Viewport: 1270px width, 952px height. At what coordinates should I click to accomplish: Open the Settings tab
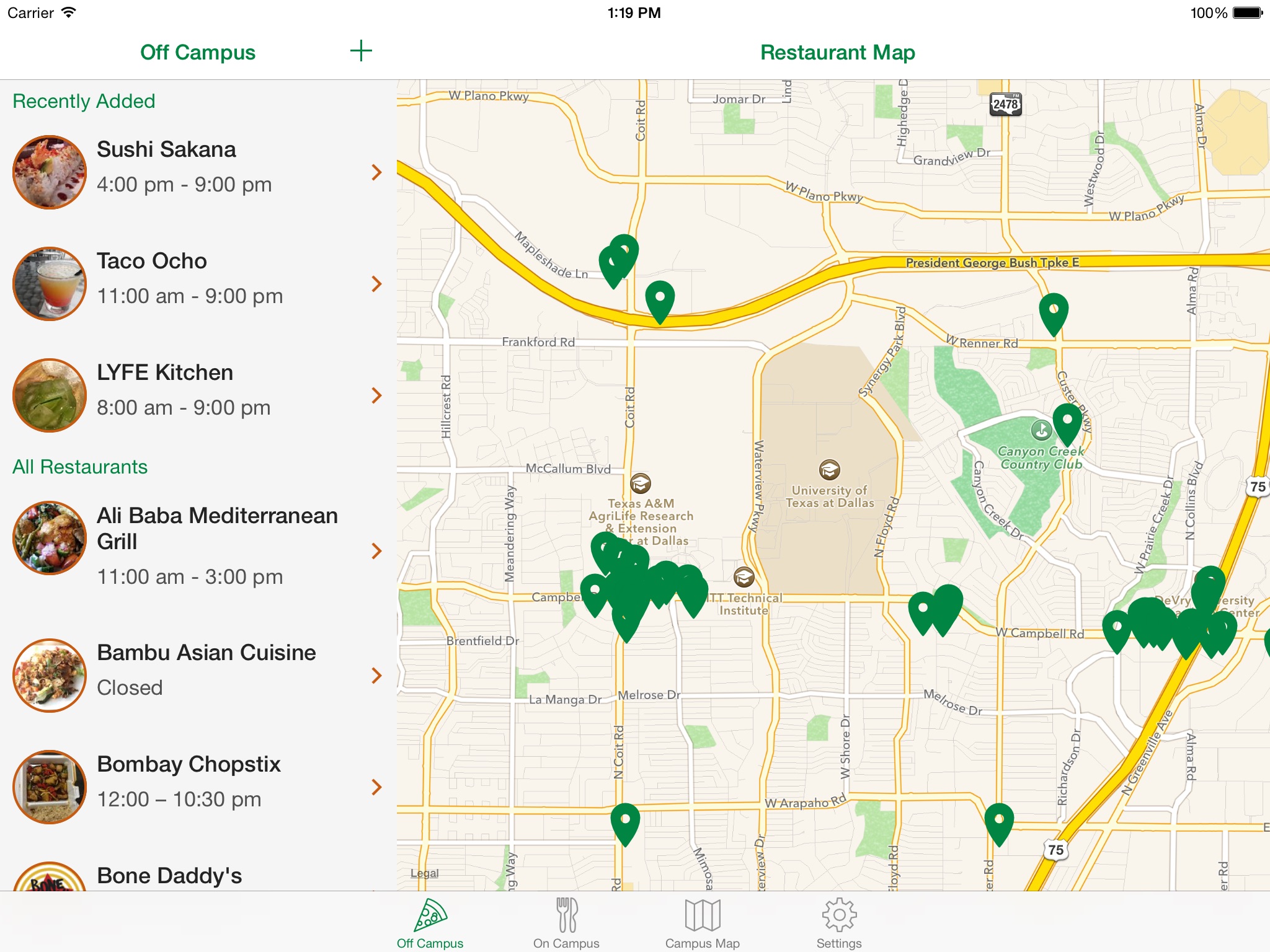839,923
